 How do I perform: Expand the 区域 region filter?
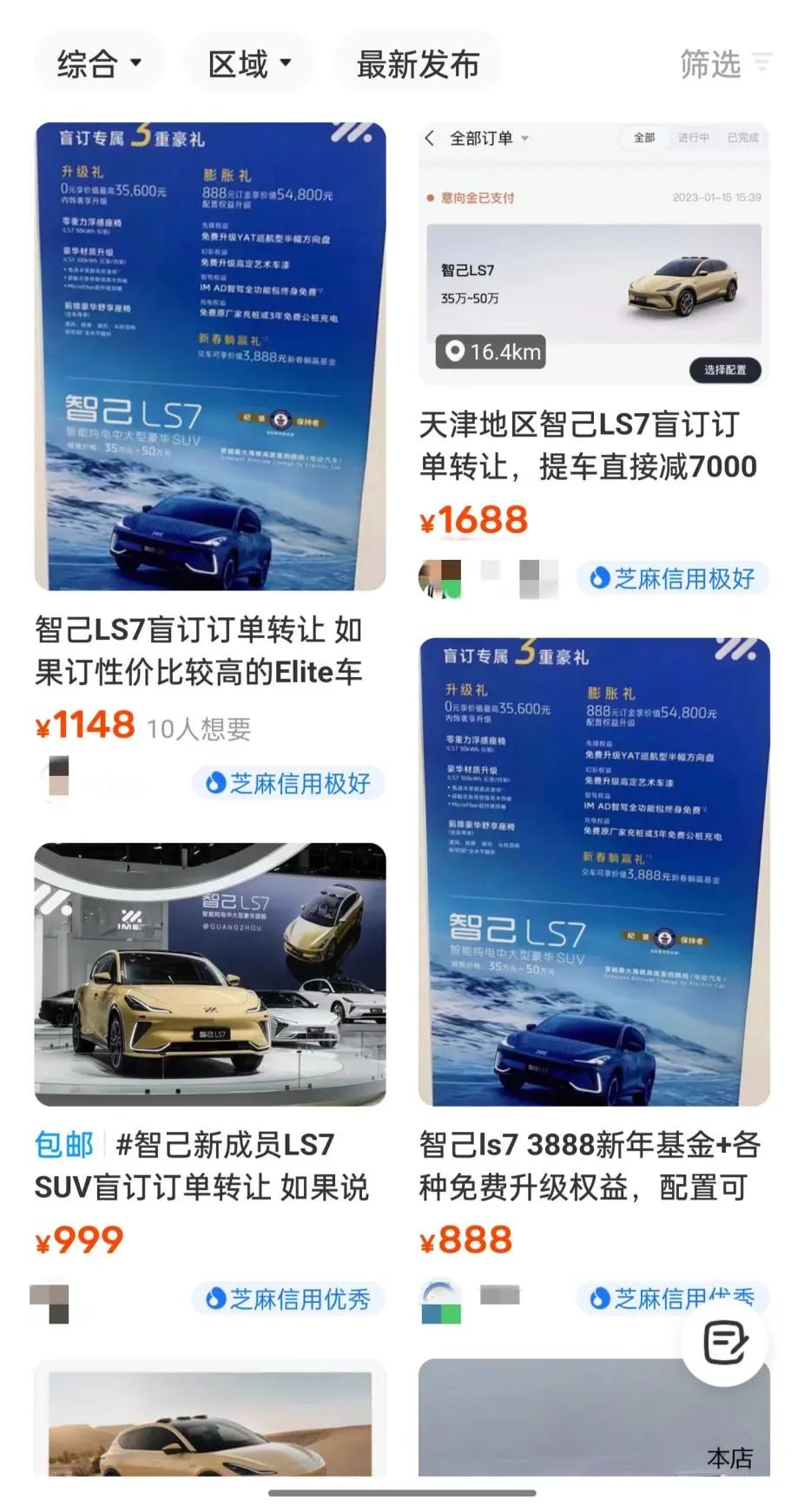pyautogui.click(x=249, y=63)
